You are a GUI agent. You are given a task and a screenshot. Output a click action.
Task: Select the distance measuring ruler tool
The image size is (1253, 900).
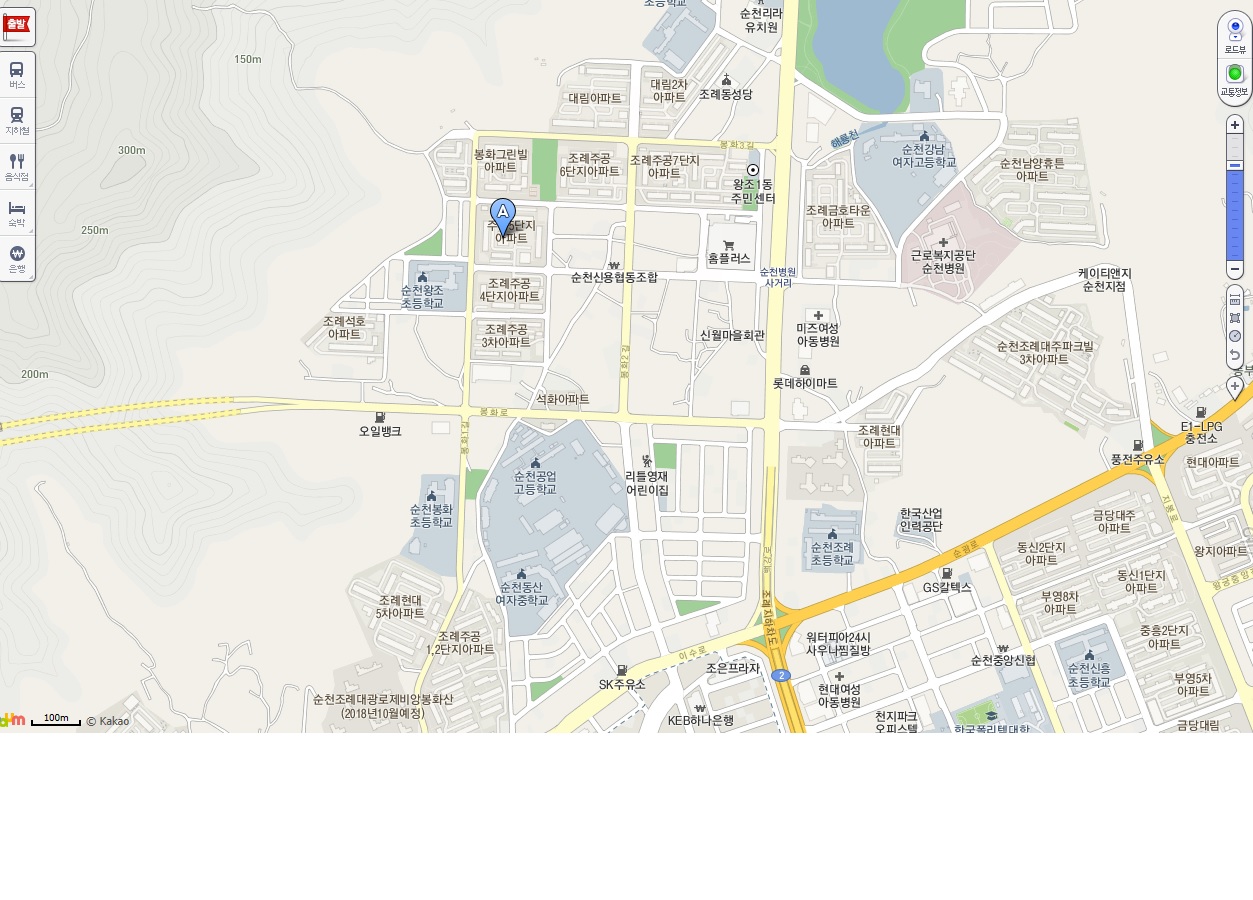coord(1235,300)
